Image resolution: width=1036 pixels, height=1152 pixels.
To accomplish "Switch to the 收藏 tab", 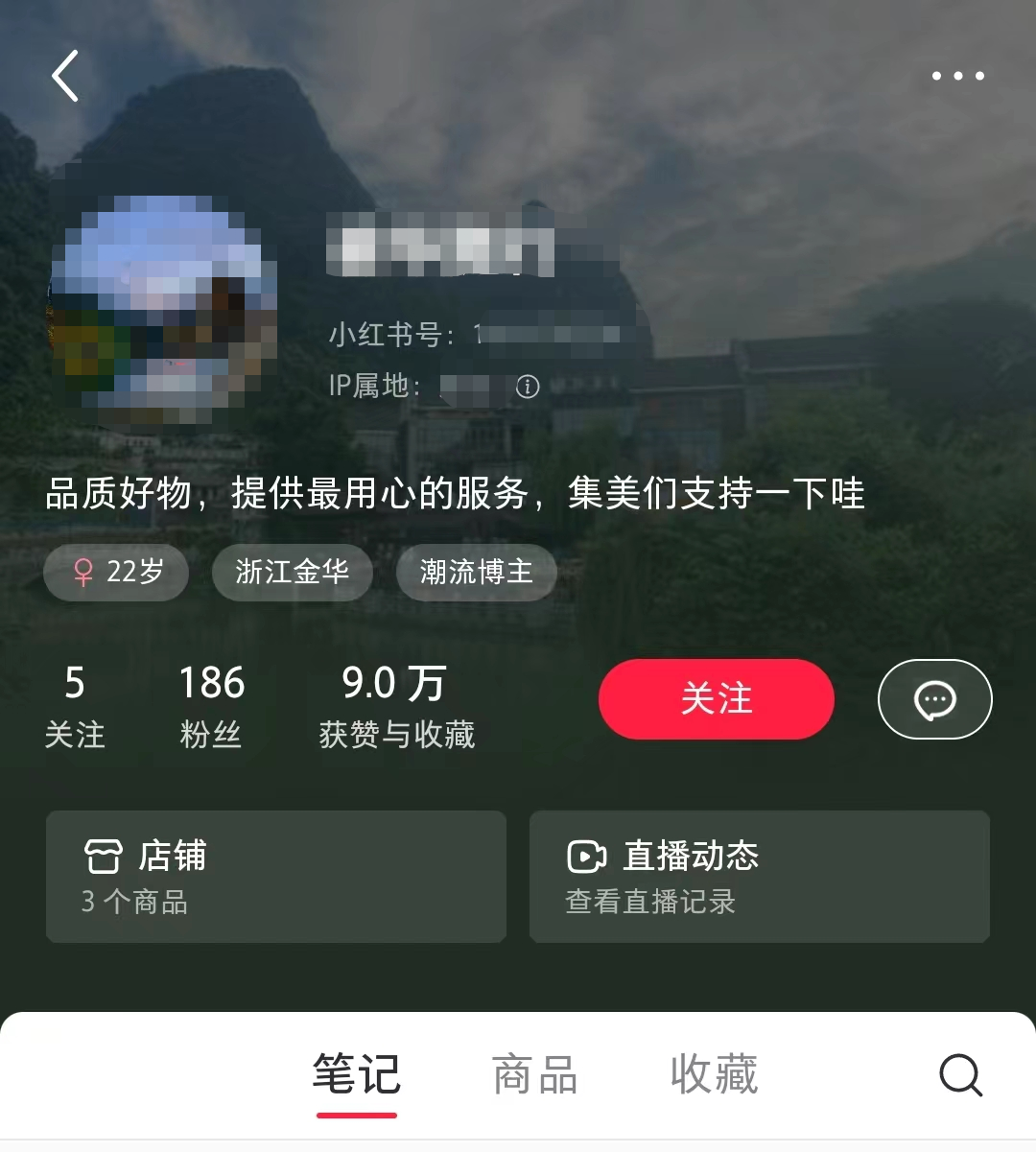I will 714,1074.
